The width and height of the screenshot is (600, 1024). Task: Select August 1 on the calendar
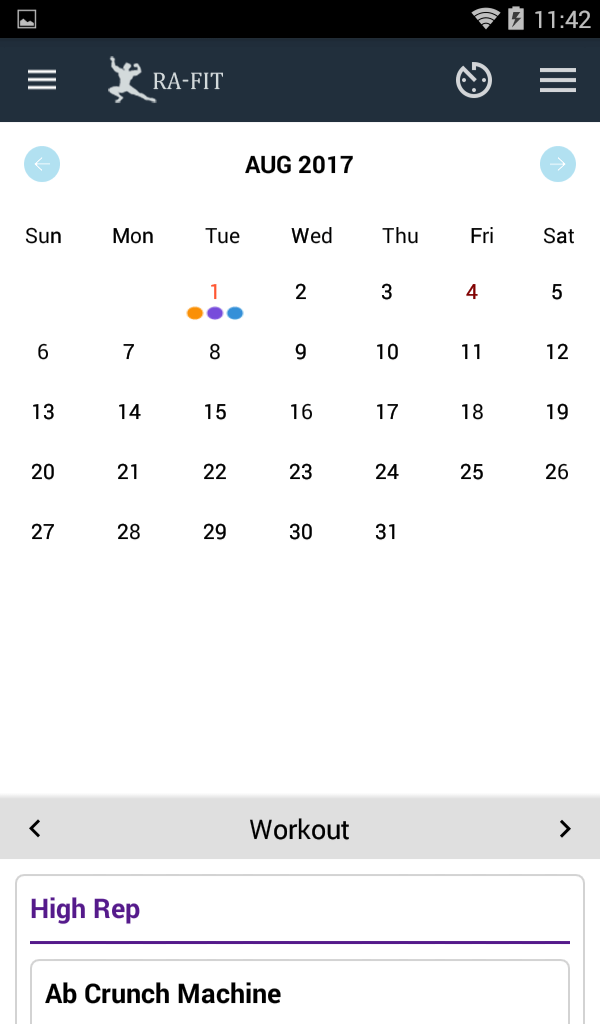click(x=215, y=293)
